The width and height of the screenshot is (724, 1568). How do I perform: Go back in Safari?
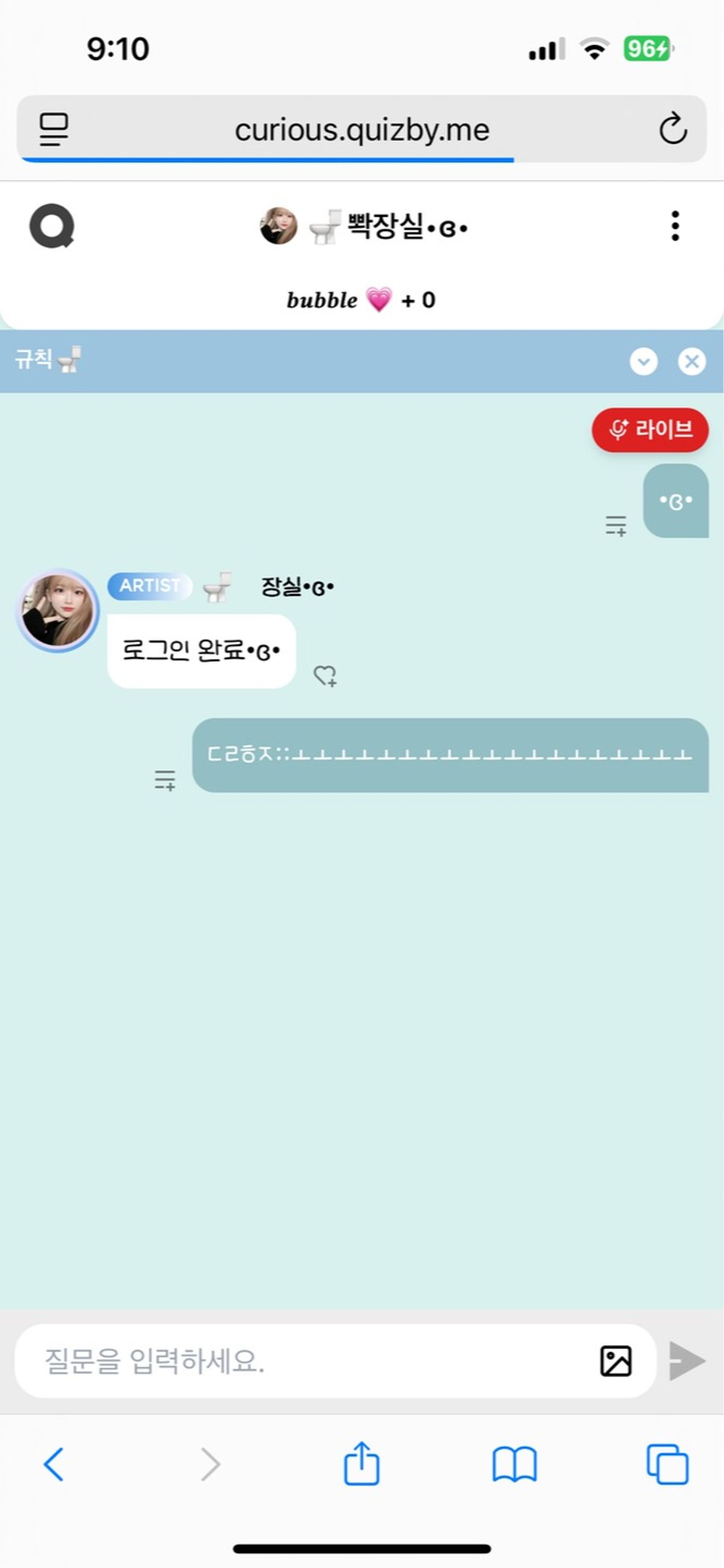pyautogui.click(x=54, y=1465)
